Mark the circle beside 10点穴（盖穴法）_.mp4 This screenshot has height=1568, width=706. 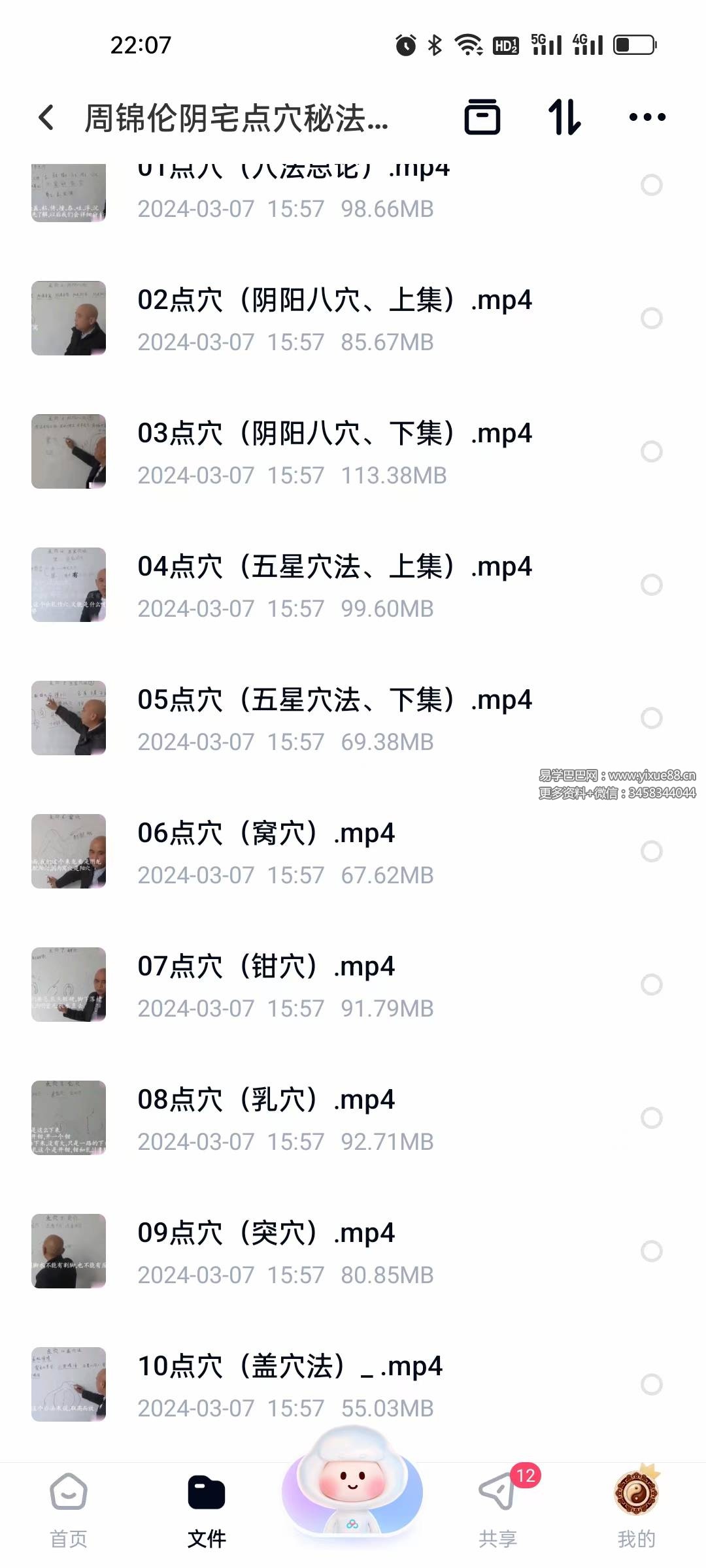pyautogui.click(x=652, y=1384)
